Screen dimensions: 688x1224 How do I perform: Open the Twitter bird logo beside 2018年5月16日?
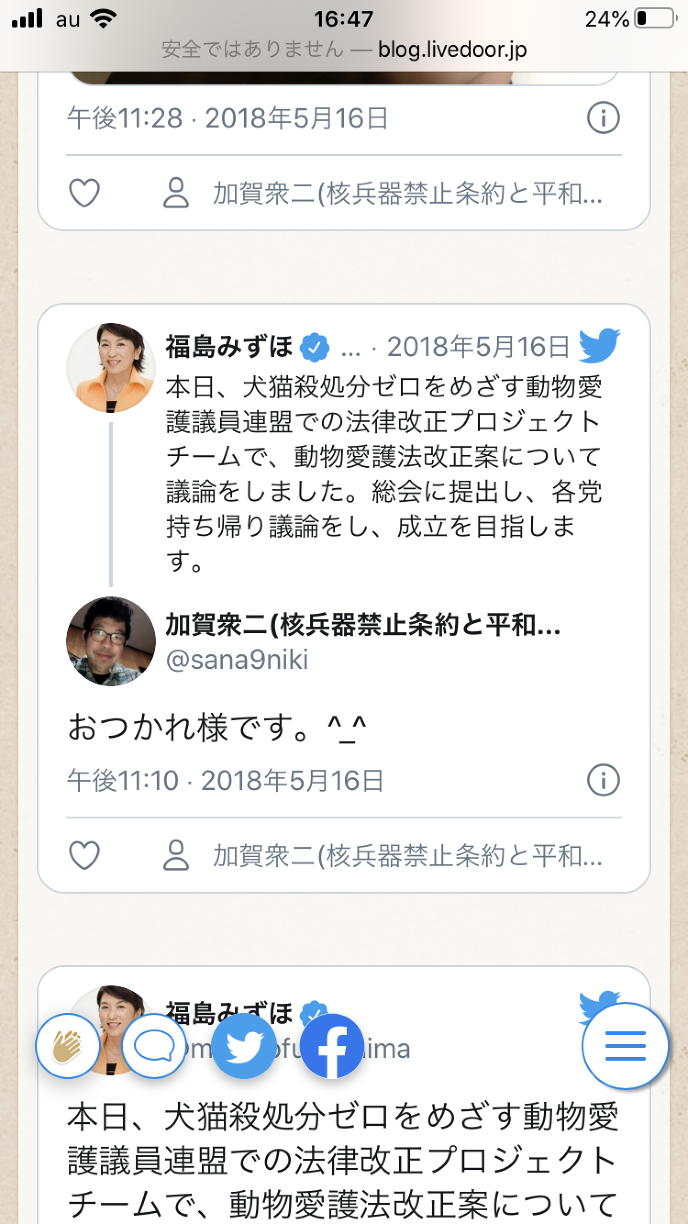[x=599, y=346]
